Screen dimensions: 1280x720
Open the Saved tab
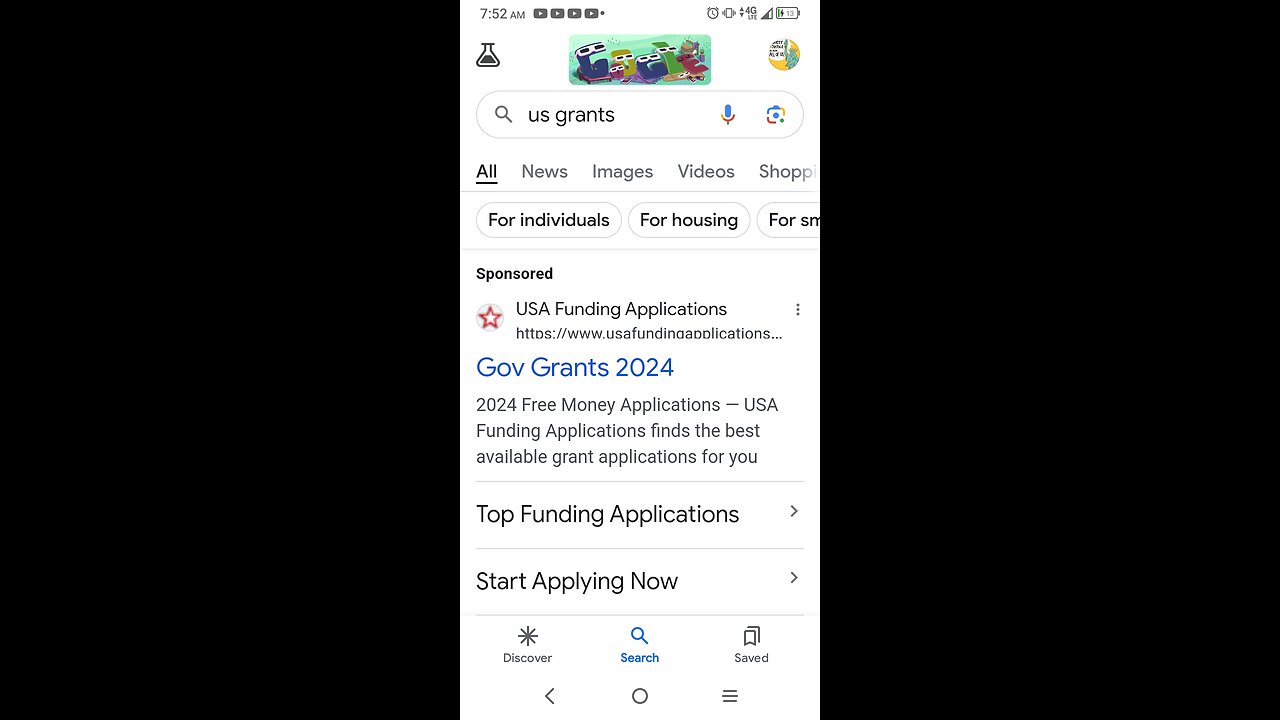coord(751,644)
